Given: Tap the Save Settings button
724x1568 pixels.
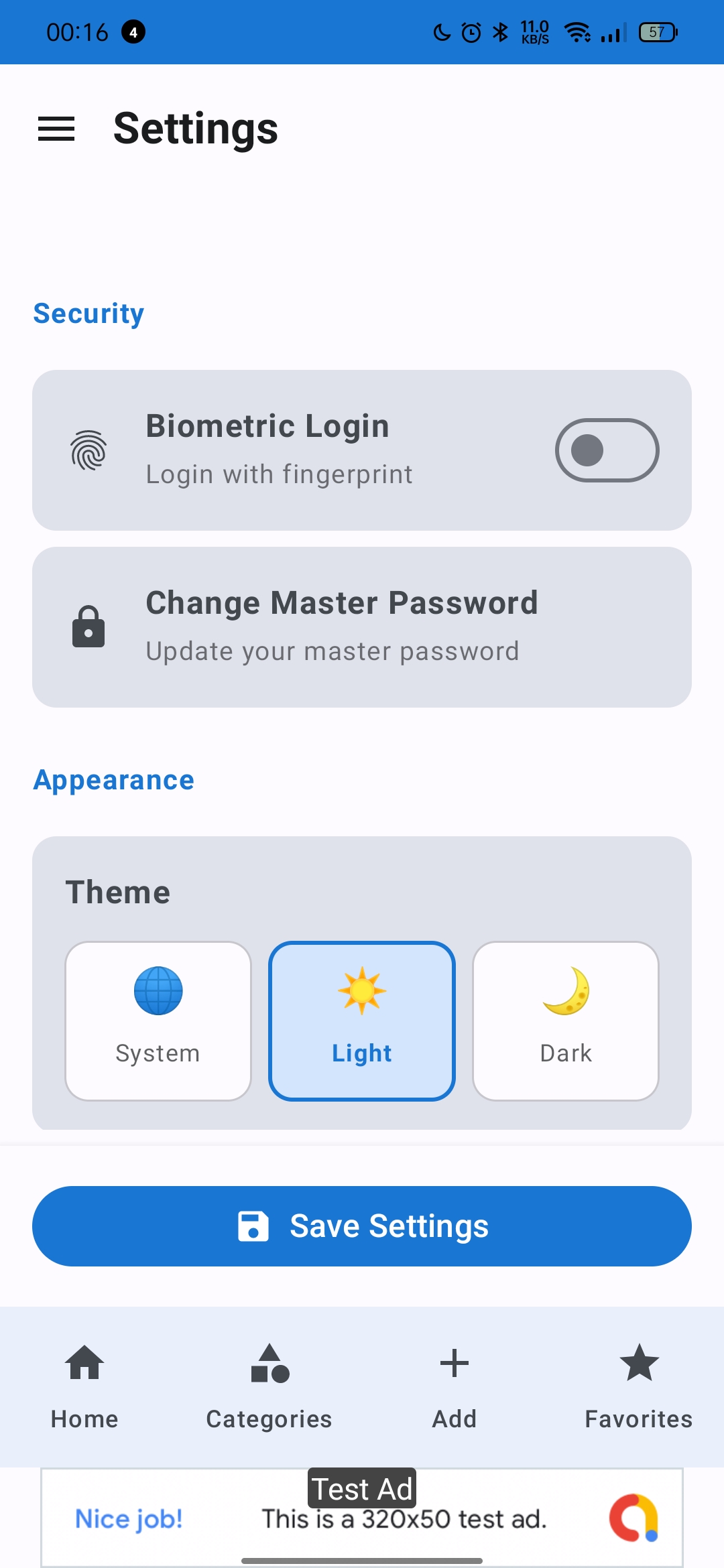Looking at the screenshot, I should [362, 1226].
